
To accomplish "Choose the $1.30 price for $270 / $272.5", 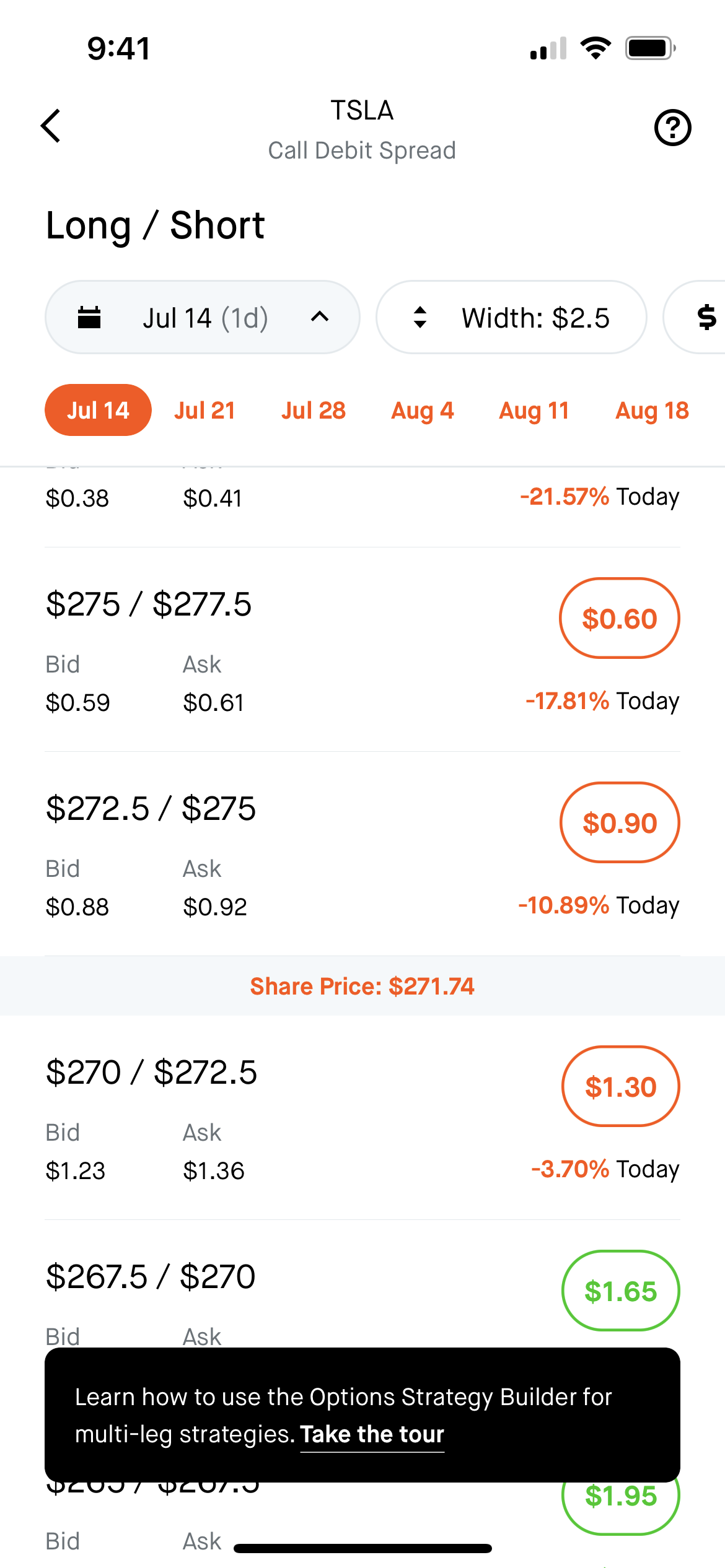I will point(620,1087).
